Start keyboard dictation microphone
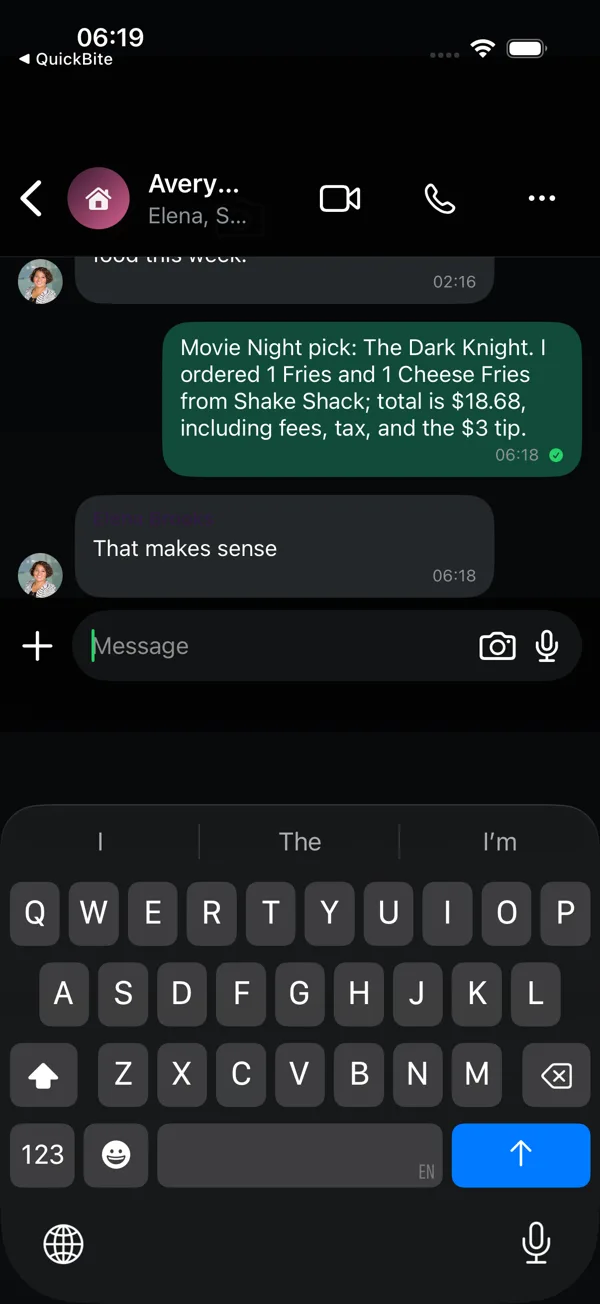Viewport: 600px width, 1304px height. pyautogui.click(x=536, y=1243)
